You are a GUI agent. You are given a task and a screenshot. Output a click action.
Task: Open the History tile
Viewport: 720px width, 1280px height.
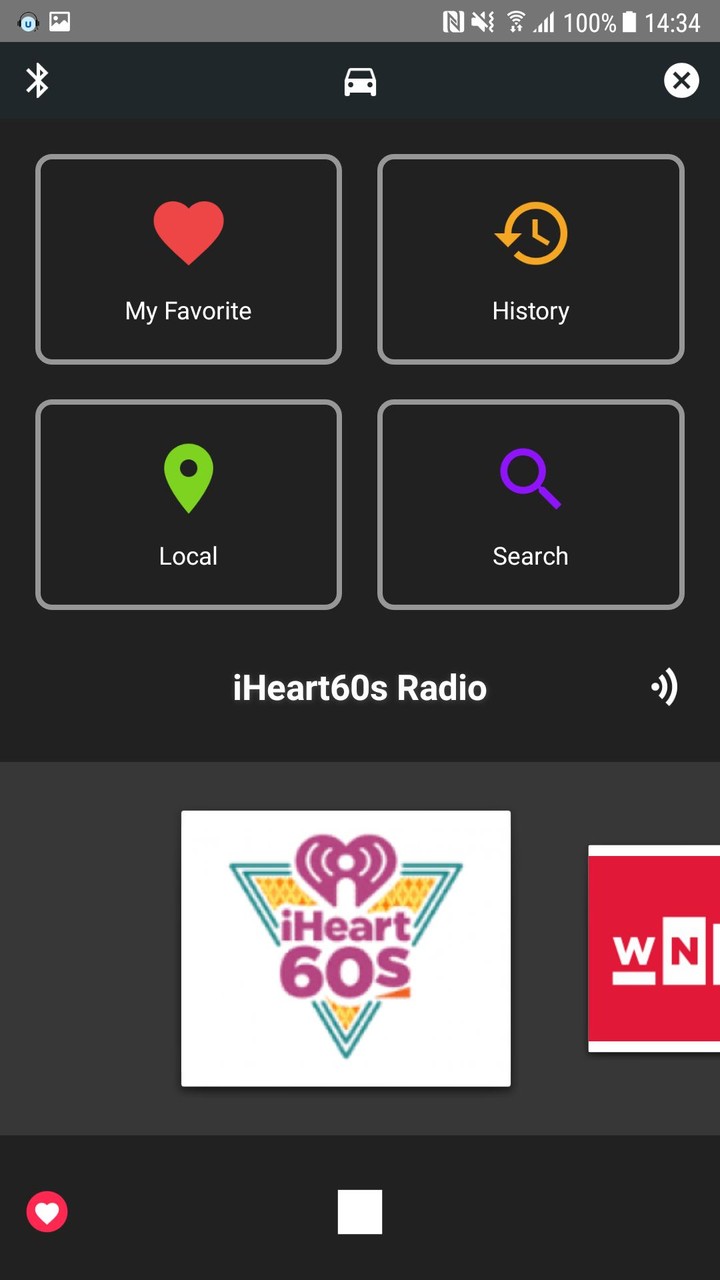tap(530, 259)
